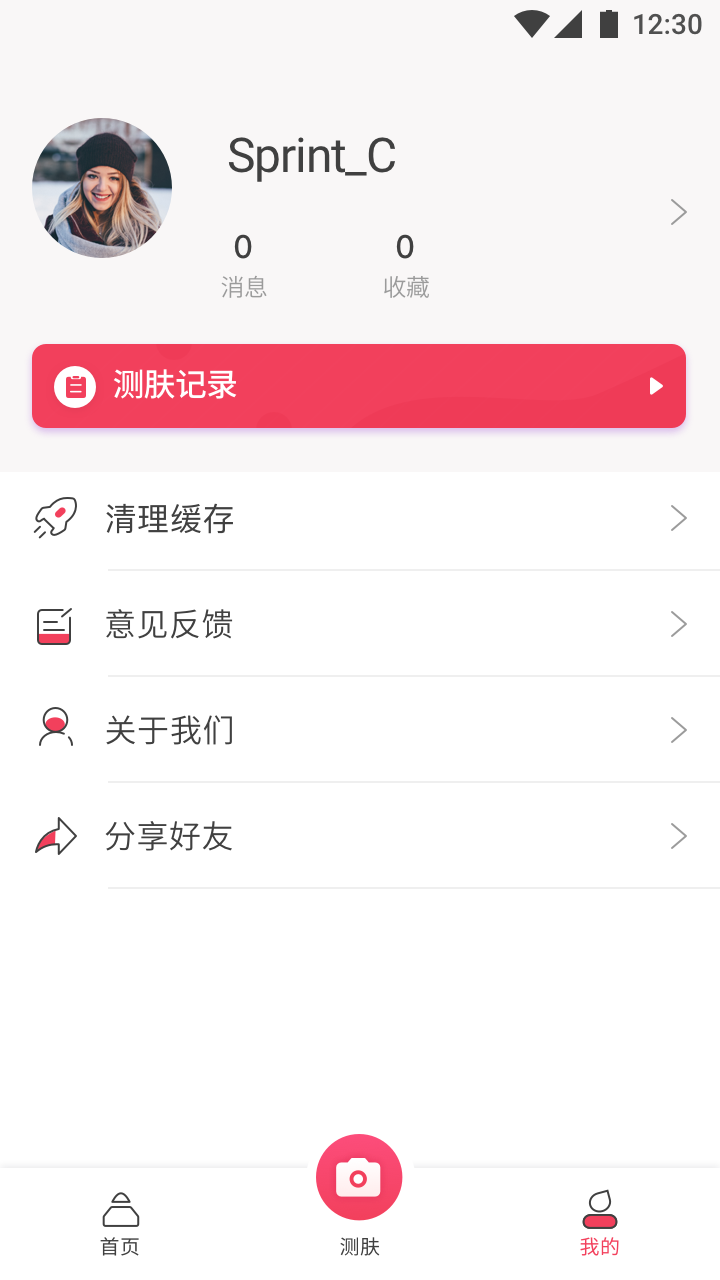Click the profile avatar photo
720x1280 pixels.
click(101, 187)
